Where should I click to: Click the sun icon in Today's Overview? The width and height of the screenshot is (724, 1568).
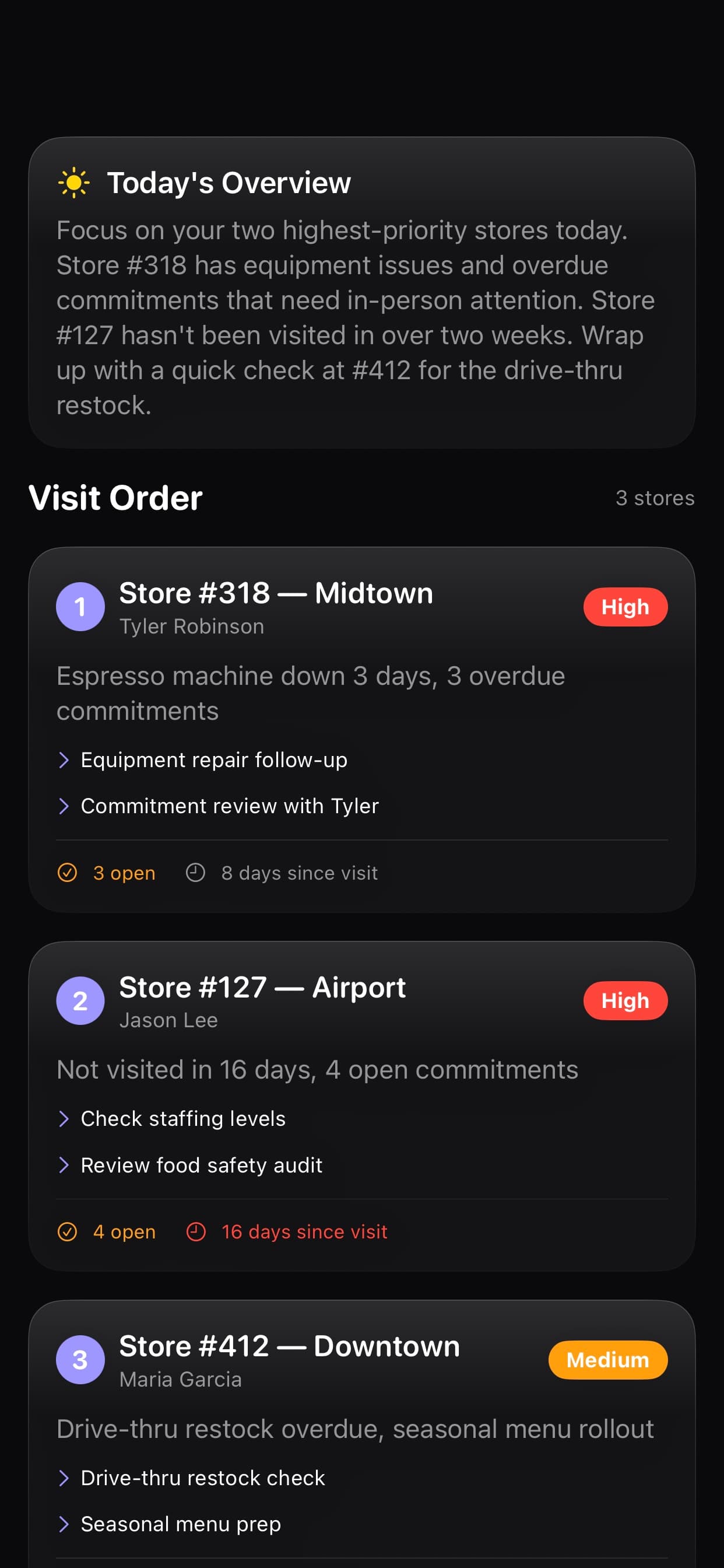click(x=74, y=182)
